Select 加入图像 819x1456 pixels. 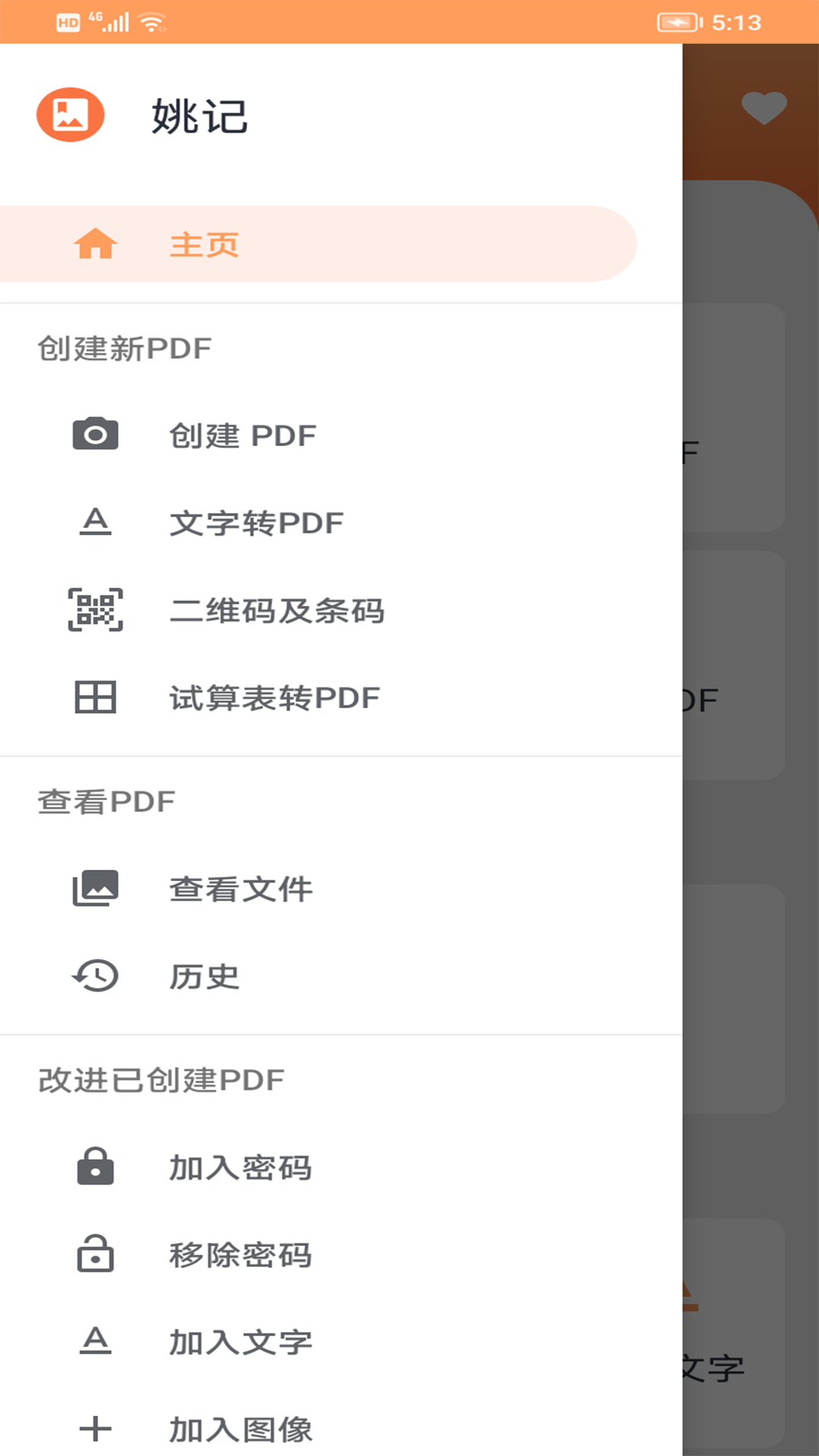(x=240, y=1429)
